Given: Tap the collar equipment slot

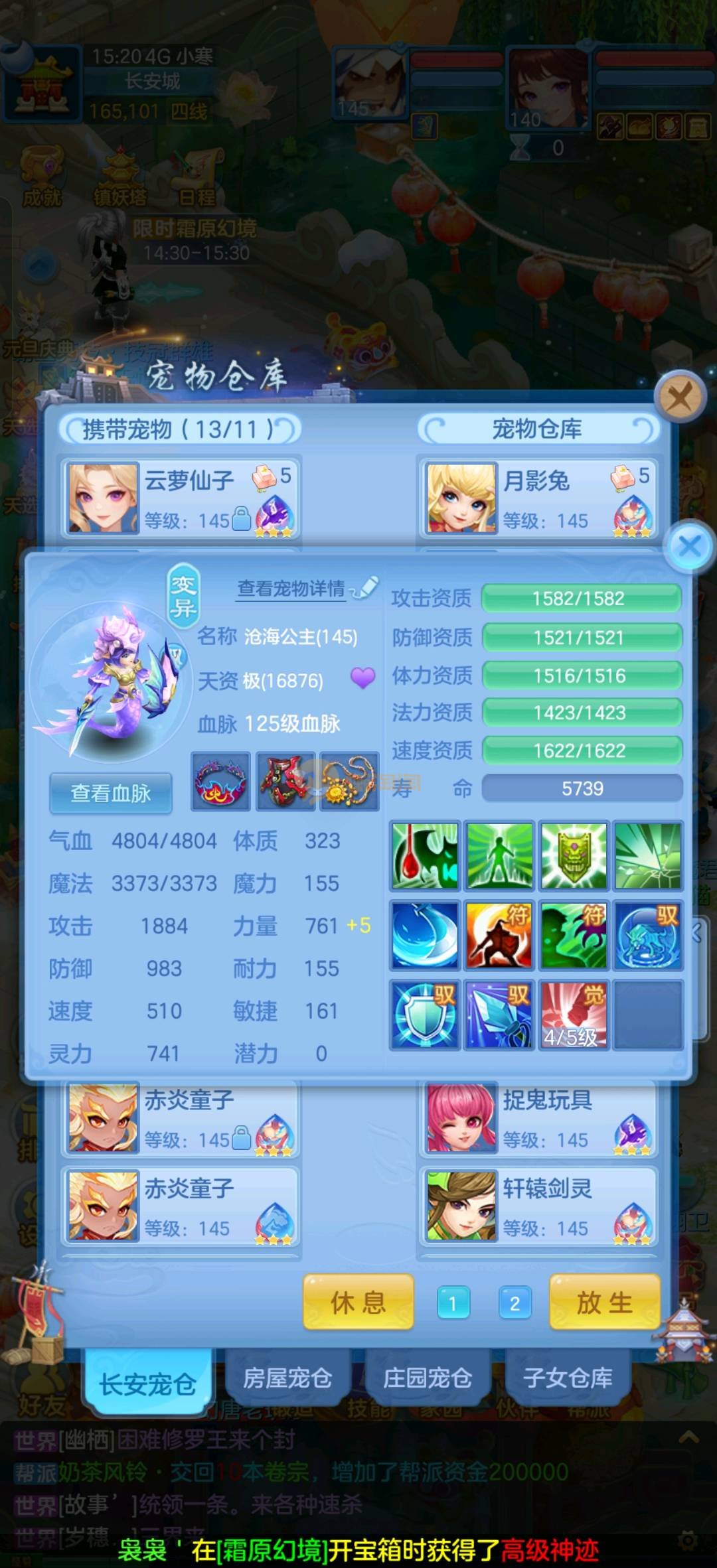Looking at the screenshot, I should click(220, 782).
